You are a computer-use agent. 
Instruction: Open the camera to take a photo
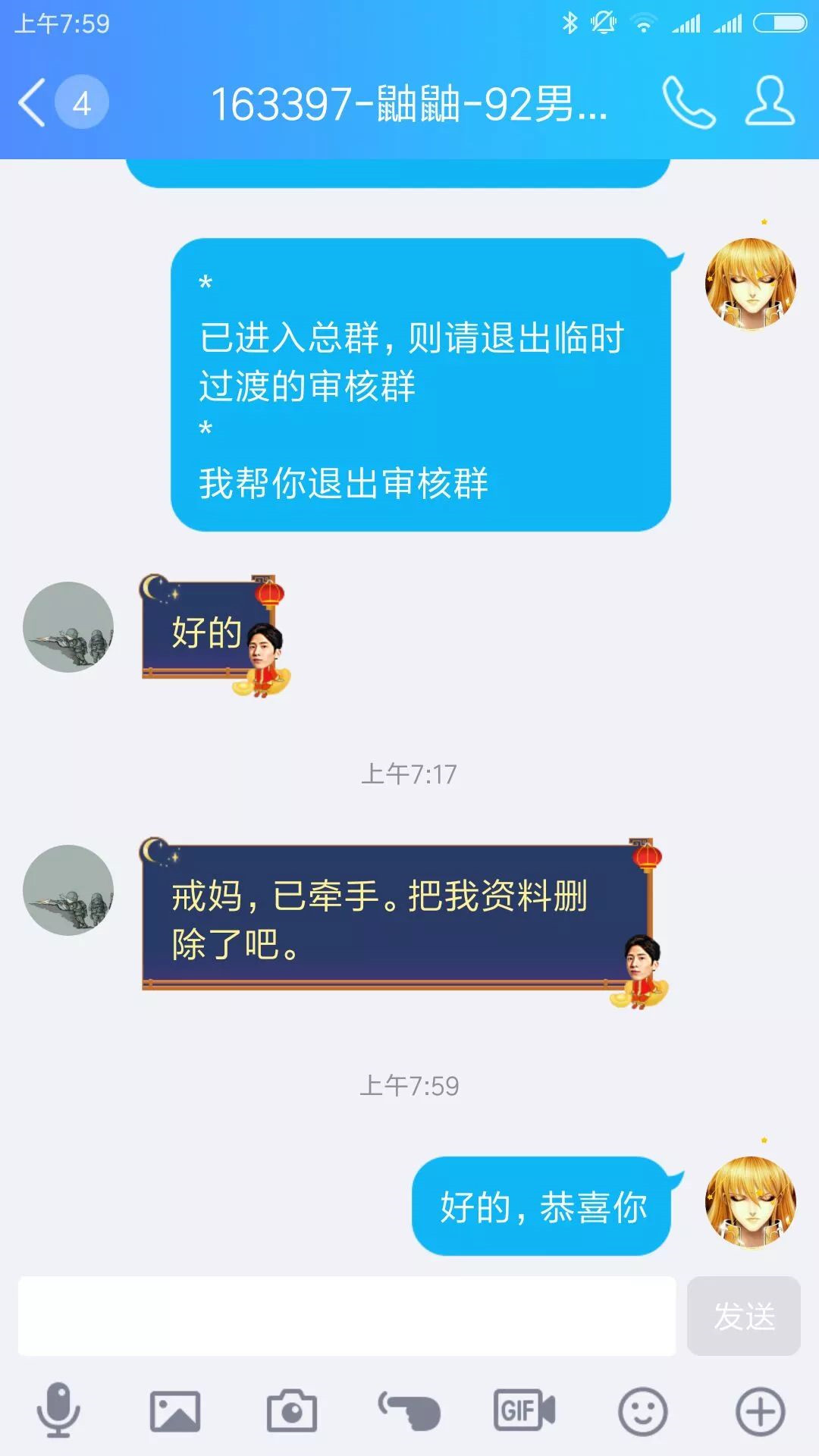292,1410
